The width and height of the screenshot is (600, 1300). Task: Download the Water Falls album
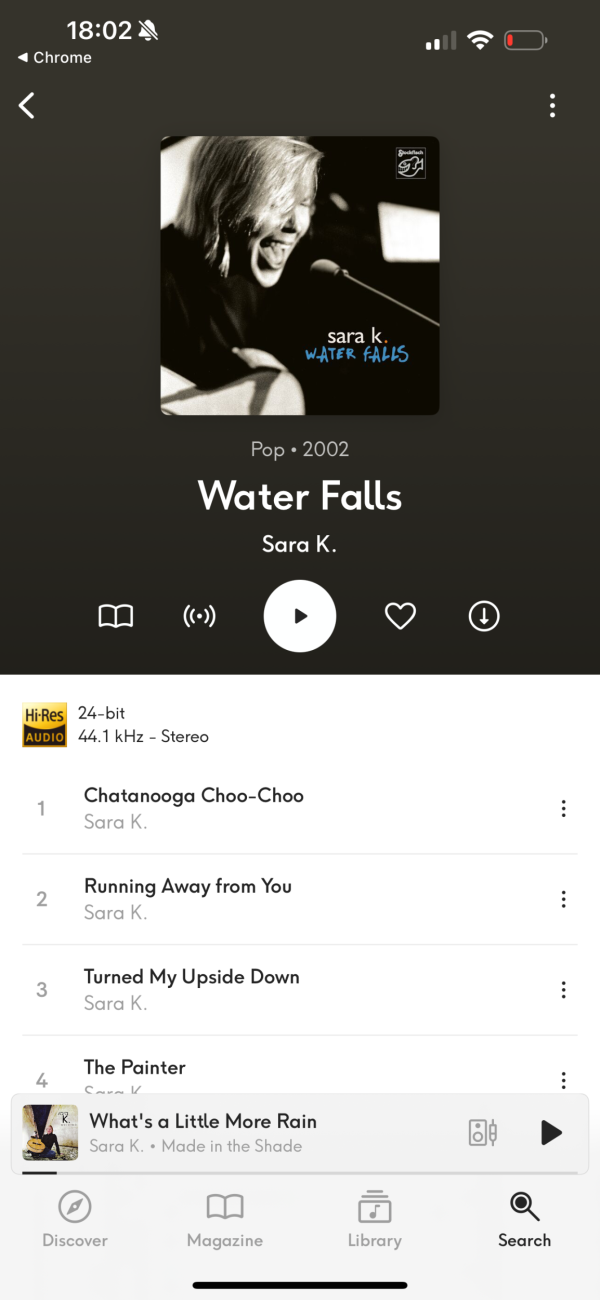coord(484,617)
